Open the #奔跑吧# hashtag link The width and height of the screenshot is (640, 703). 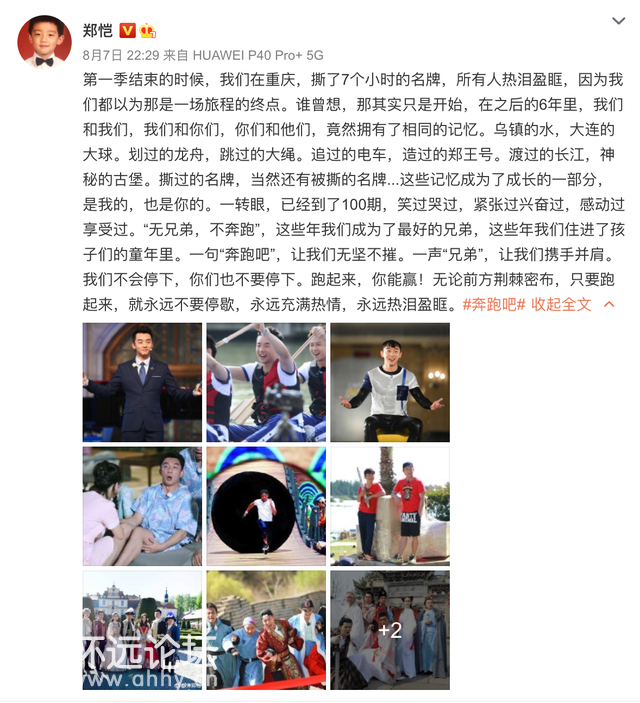pyautogui.click(x=494, y=304)
